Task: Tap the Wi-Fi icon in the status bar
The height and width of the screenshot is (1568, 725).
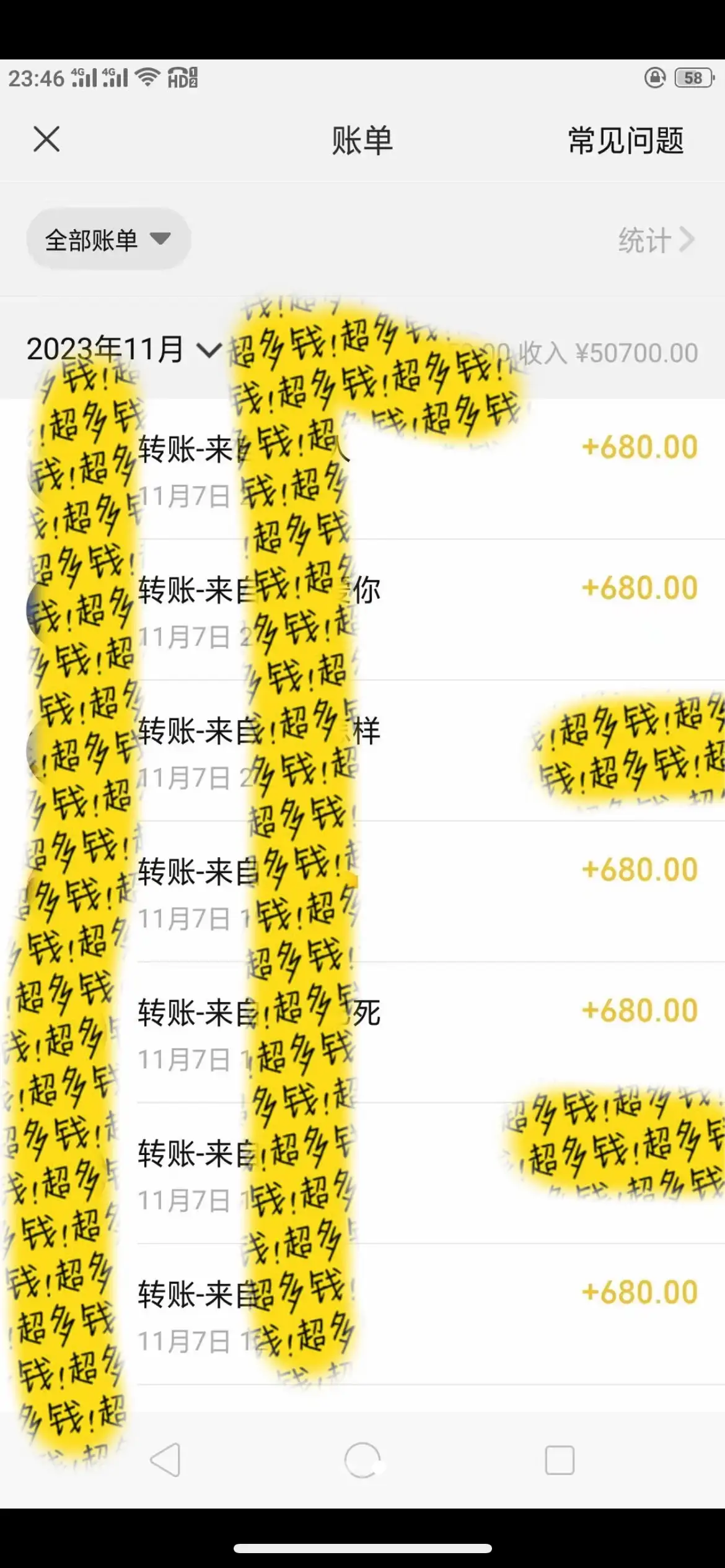Action: [x=147, y=77]
